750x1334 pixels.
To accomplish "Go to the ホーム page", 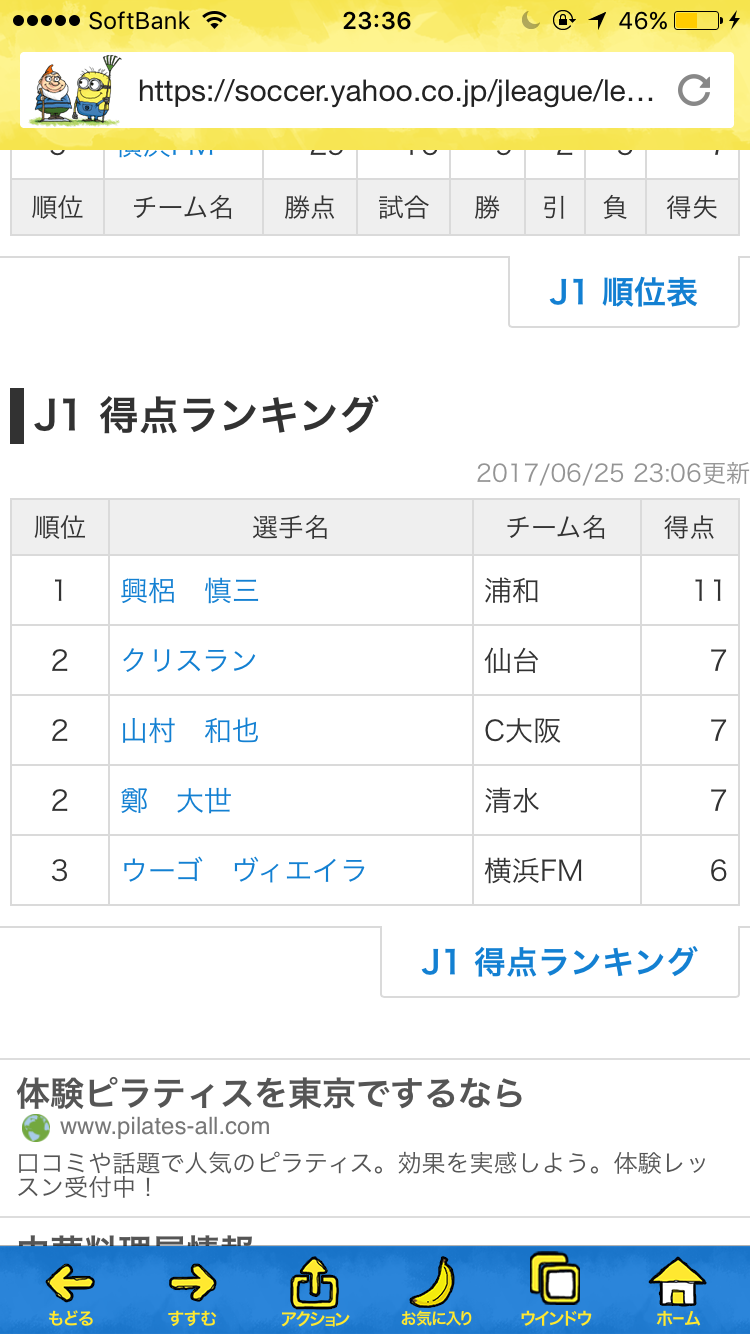I will pos(678,1291).
